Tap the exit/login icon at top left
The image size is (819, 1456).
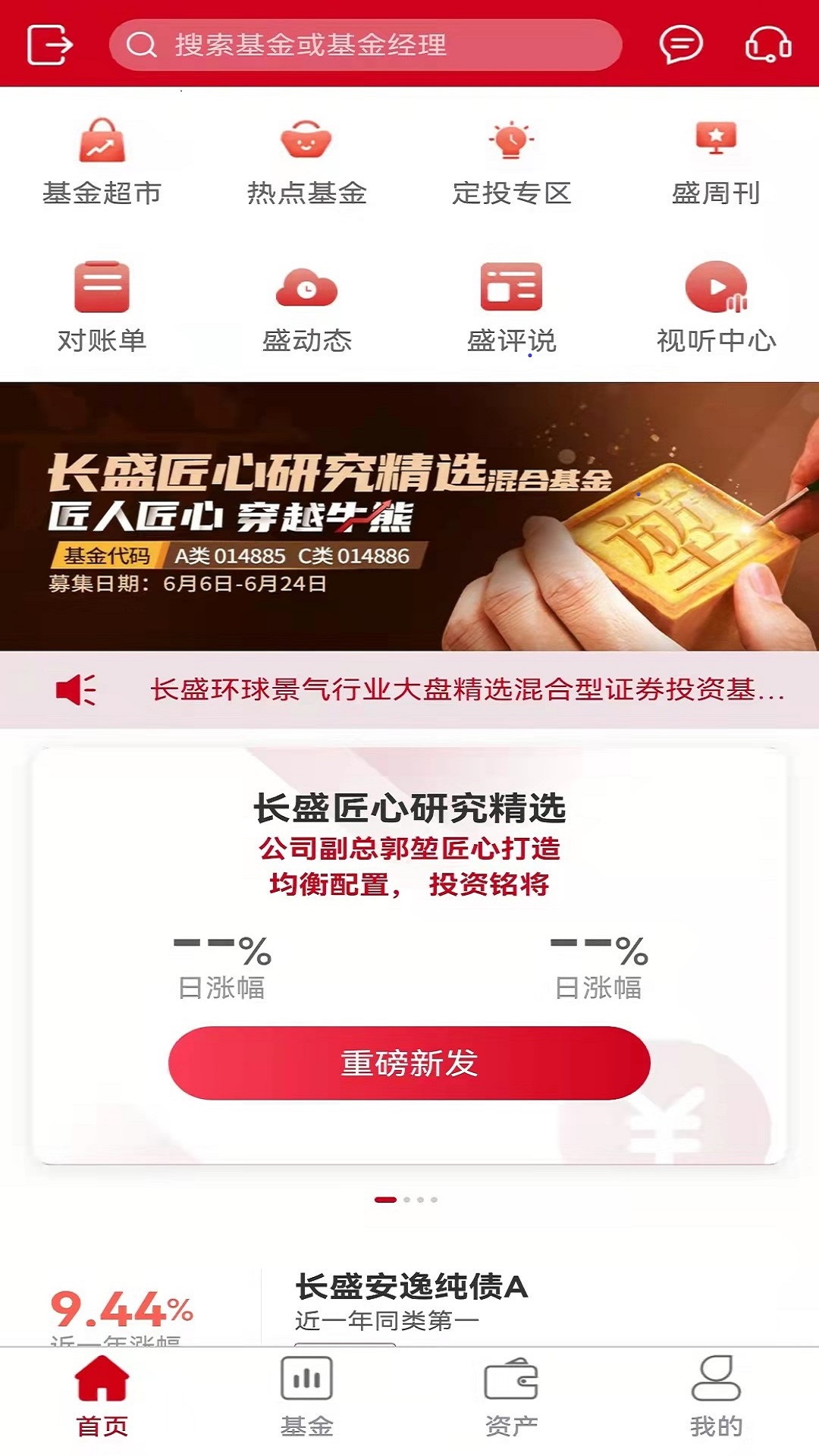(50, 44)
